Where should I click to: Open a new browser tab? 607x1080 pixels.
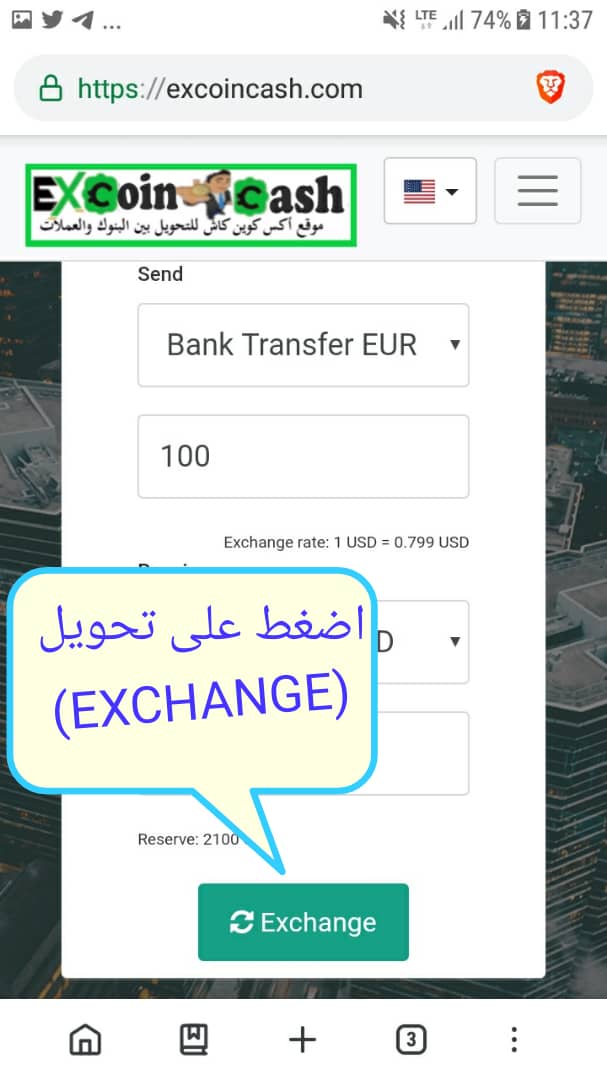coord(302,1040)
